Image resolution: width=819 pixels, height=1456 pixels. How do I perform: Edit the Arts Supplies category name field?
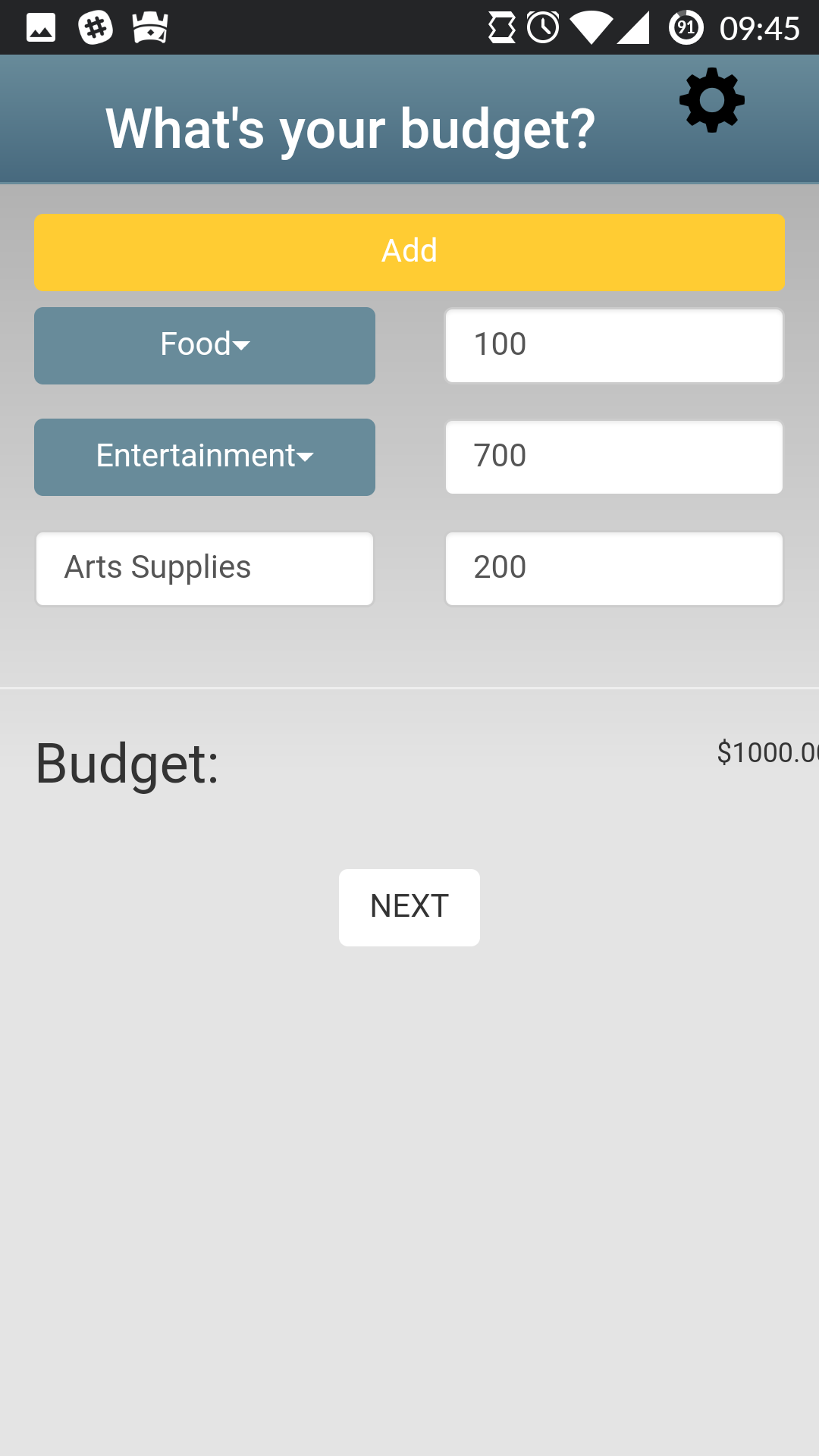point(205,568)
